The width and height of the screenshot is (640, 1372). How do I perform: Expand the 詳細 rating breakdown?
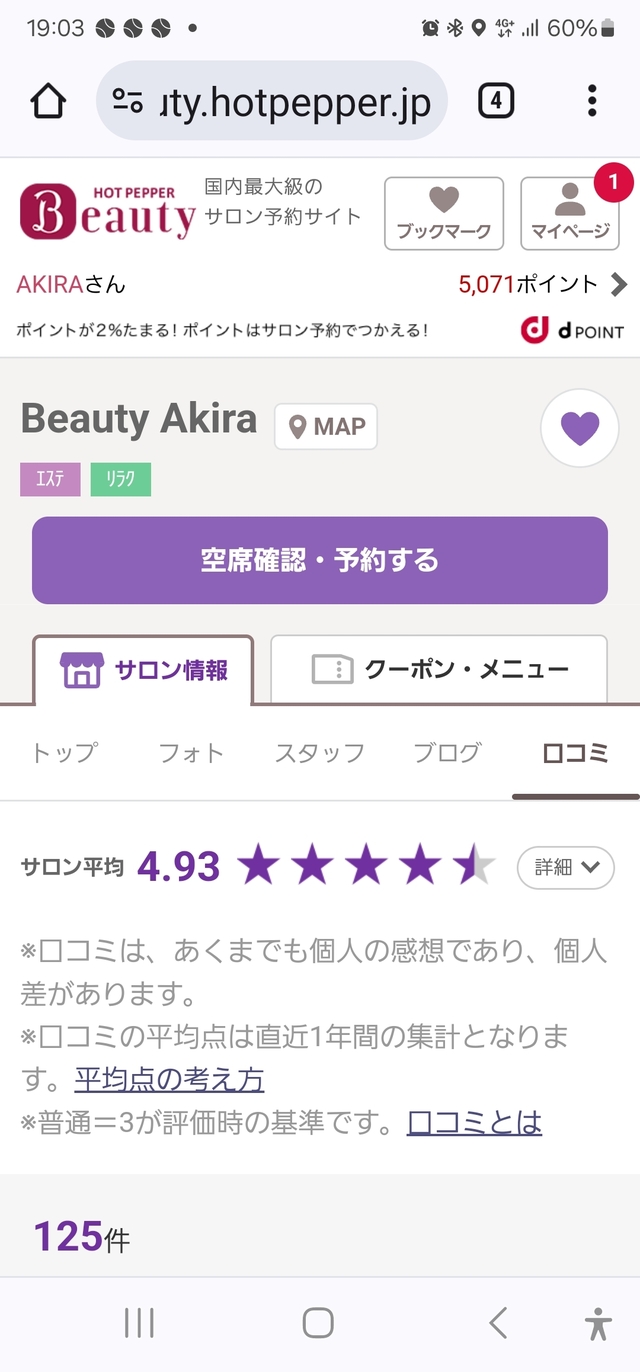point(566,867)
